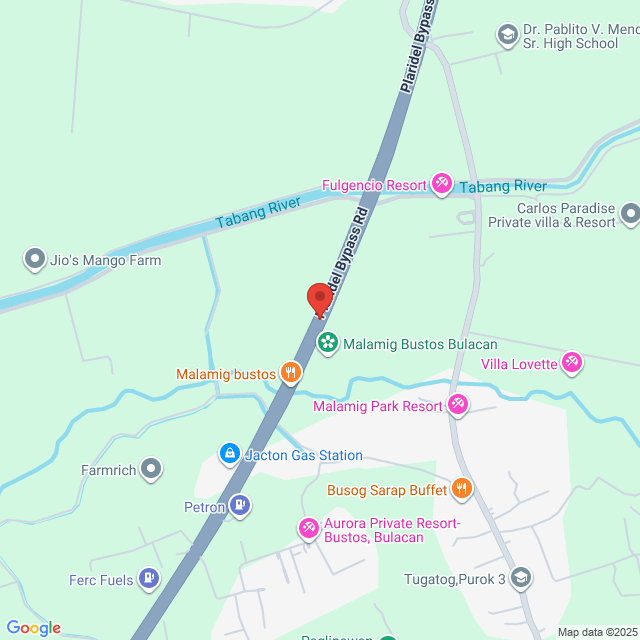The height and width of the screenshot is (640, 640).
Task: Select the Petron gas station marker
Action: [x=239, y=506]
